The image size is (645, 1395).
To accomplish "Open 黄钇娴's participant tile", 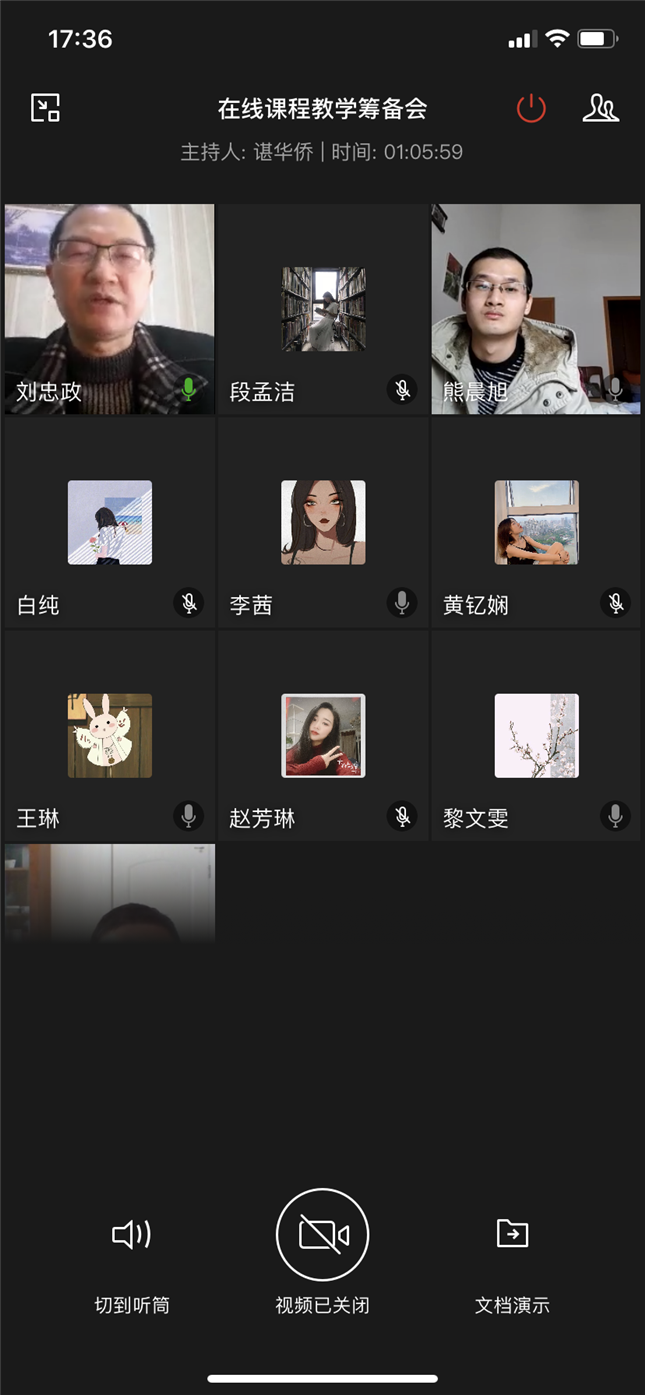I will click(536, 523).
